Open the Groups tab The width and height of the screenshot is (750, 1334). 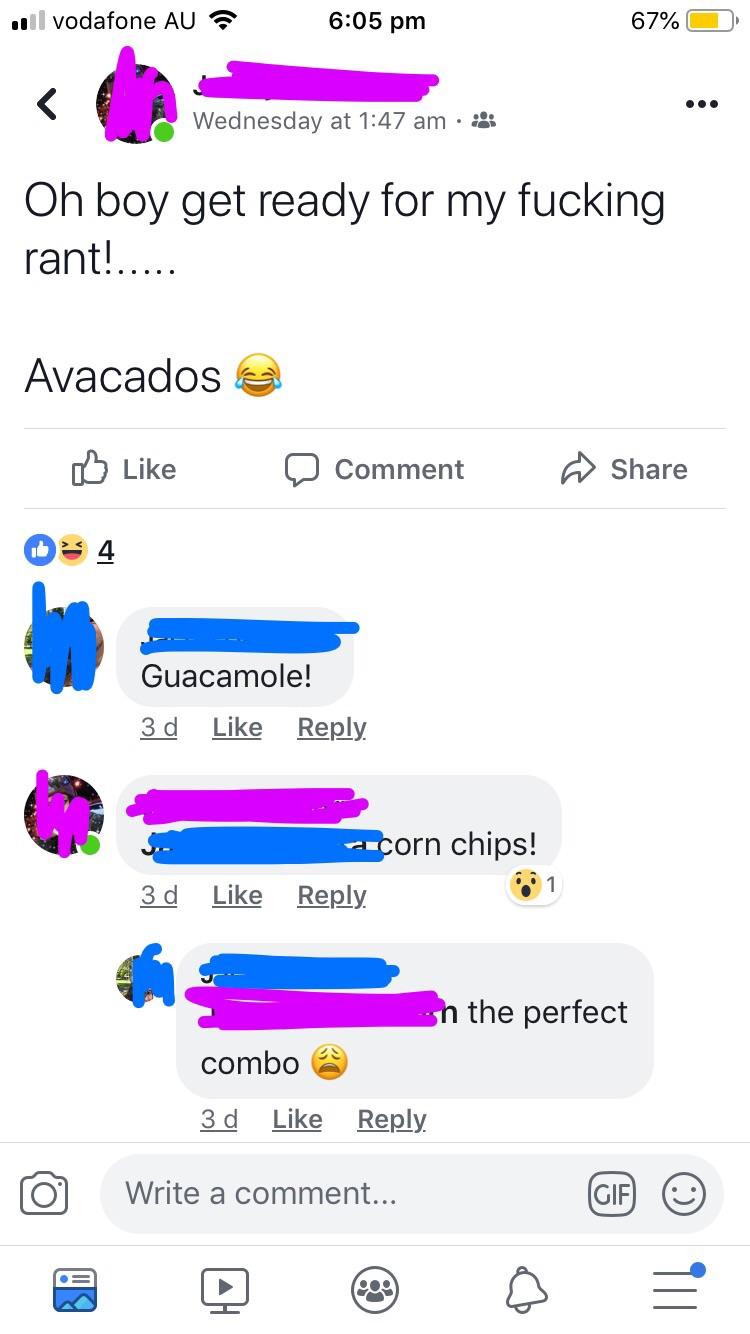pos(375,1290)
